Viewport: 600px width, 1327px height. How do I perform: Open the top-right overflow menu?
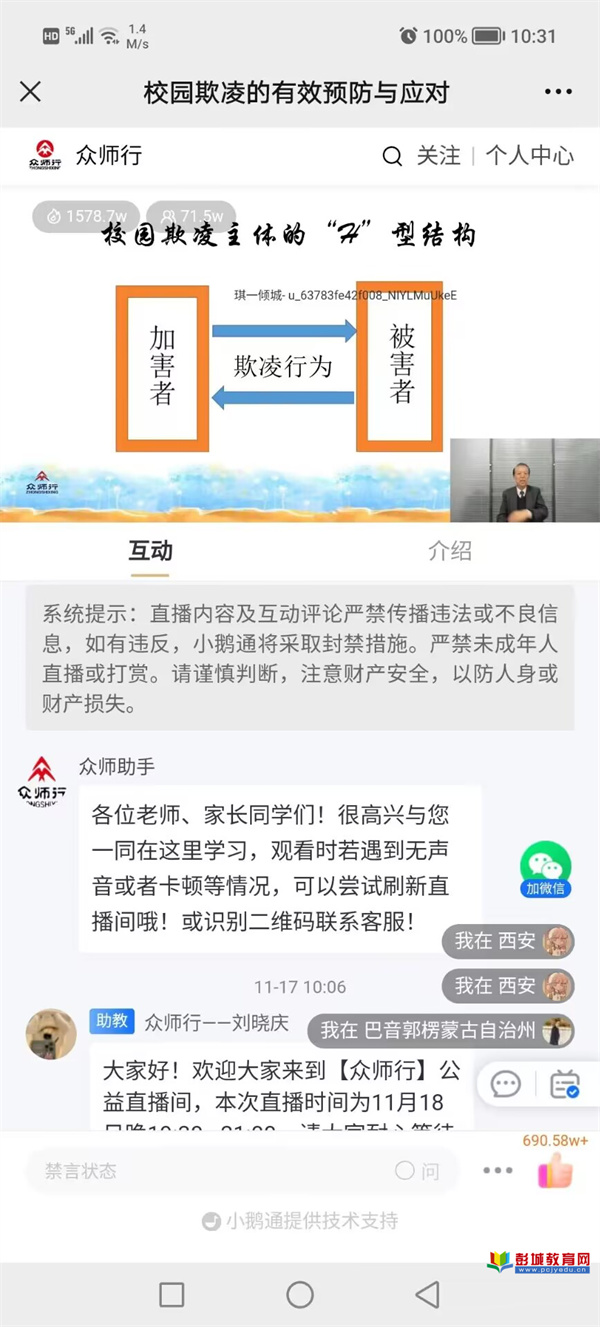pos(558,92)
